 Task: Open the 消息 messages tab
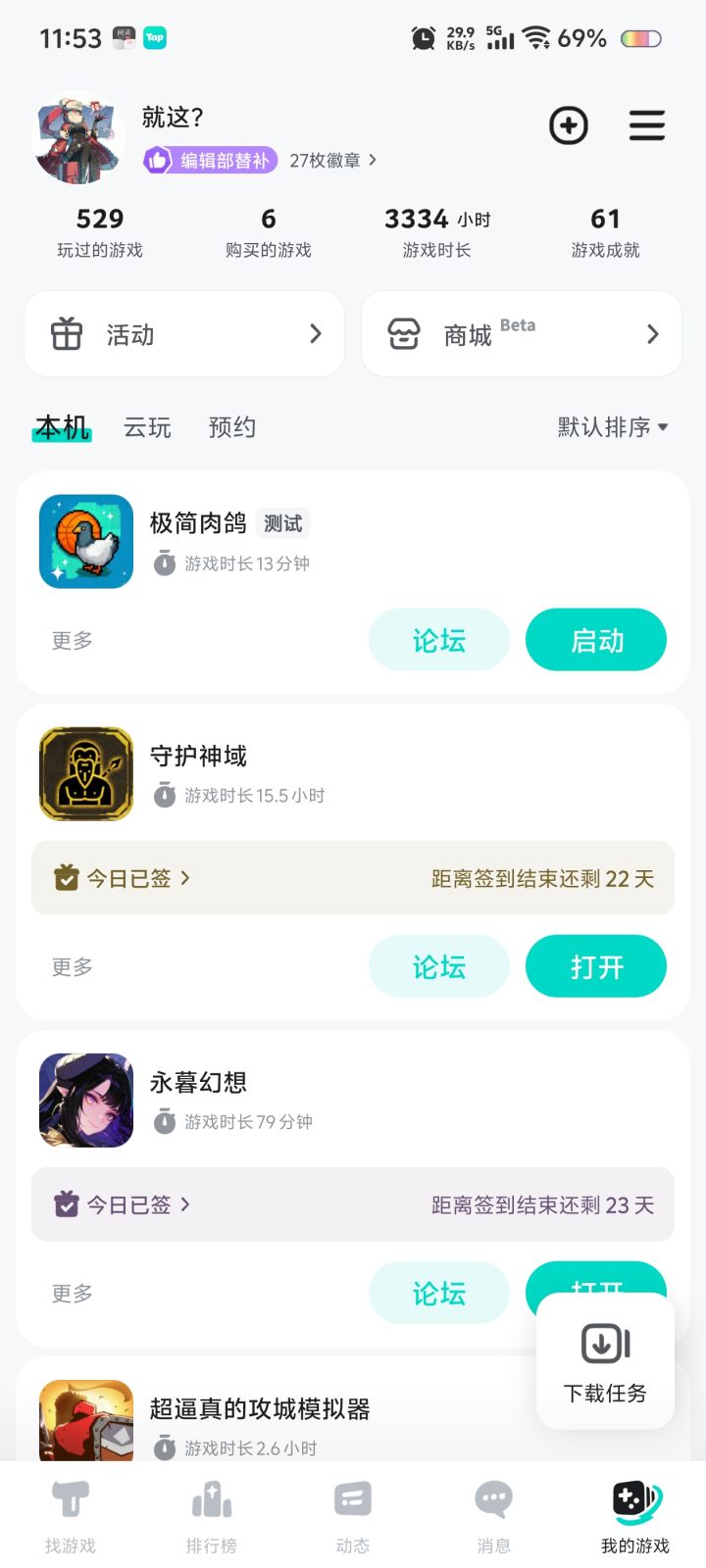pyautogui.click(x=493, y=1514)
